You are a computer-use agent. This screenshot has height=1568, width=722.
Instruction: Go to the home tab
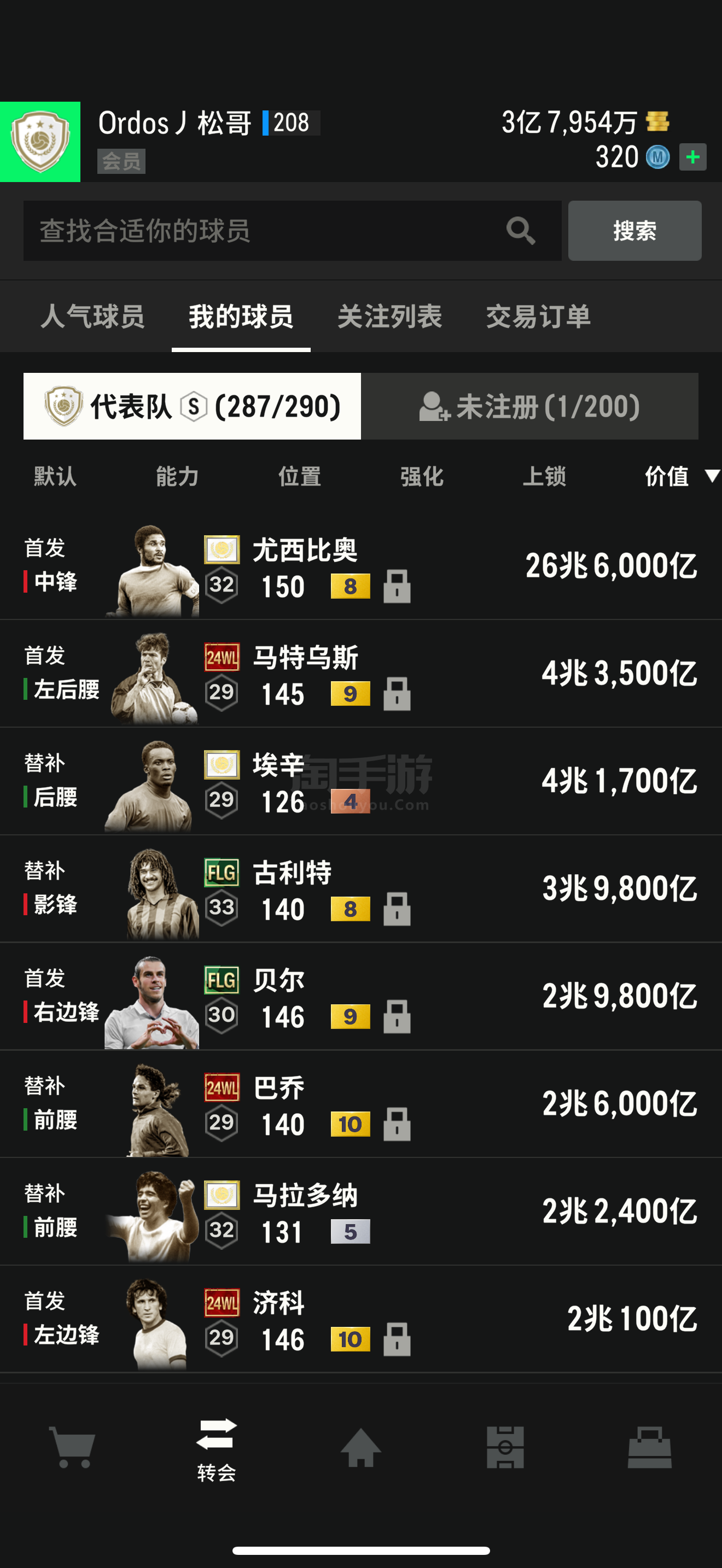click(x=360, y=1448)
